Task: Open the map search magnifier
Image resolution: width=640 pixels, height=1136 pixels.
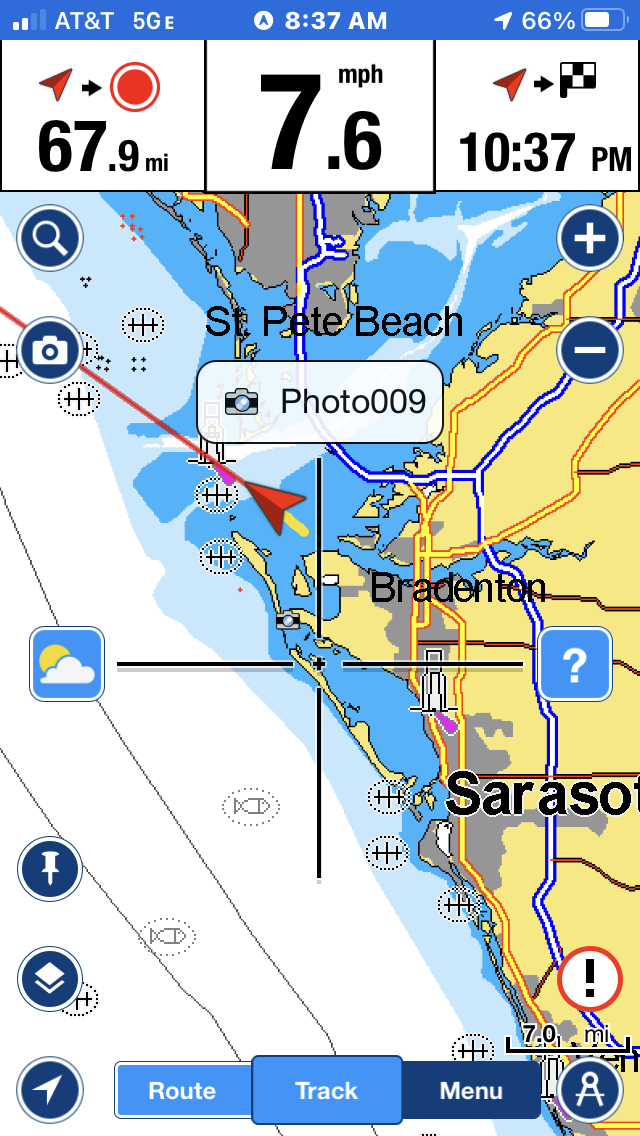Action: 50,238
